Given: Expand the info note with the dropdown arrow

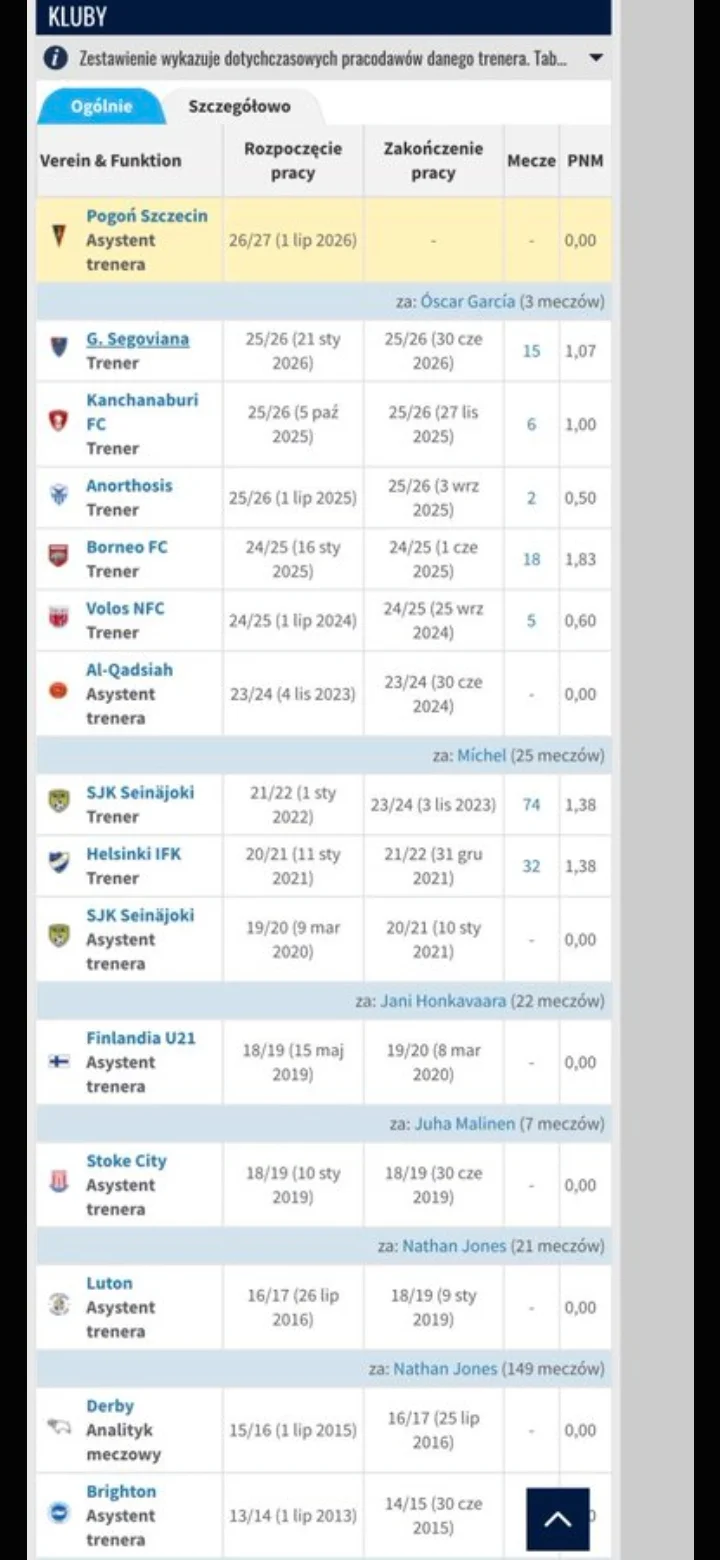Looking at the screenshot, I should pos(596,59).
